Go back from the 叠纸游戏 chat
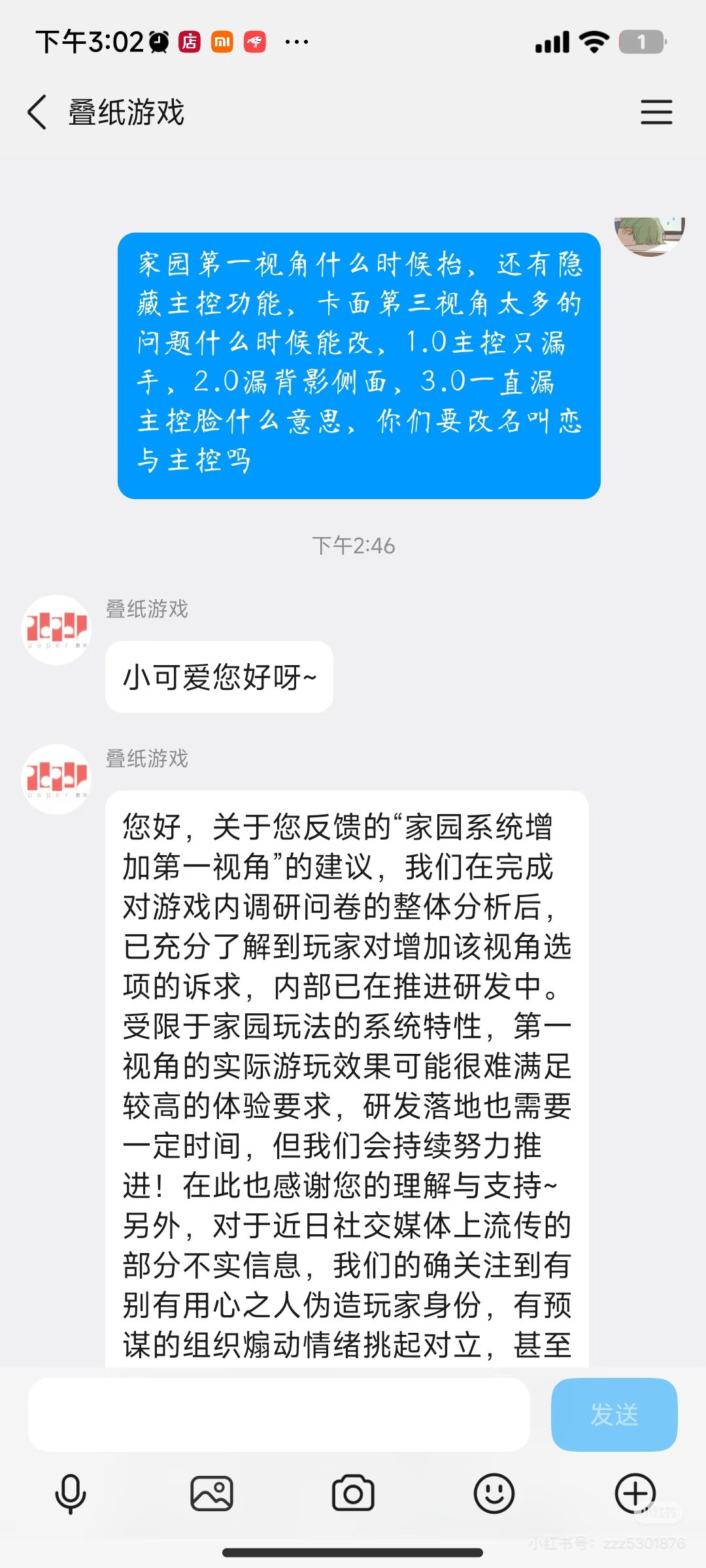This screenshot has height=1568, width=706. click(x=38, y=112)
